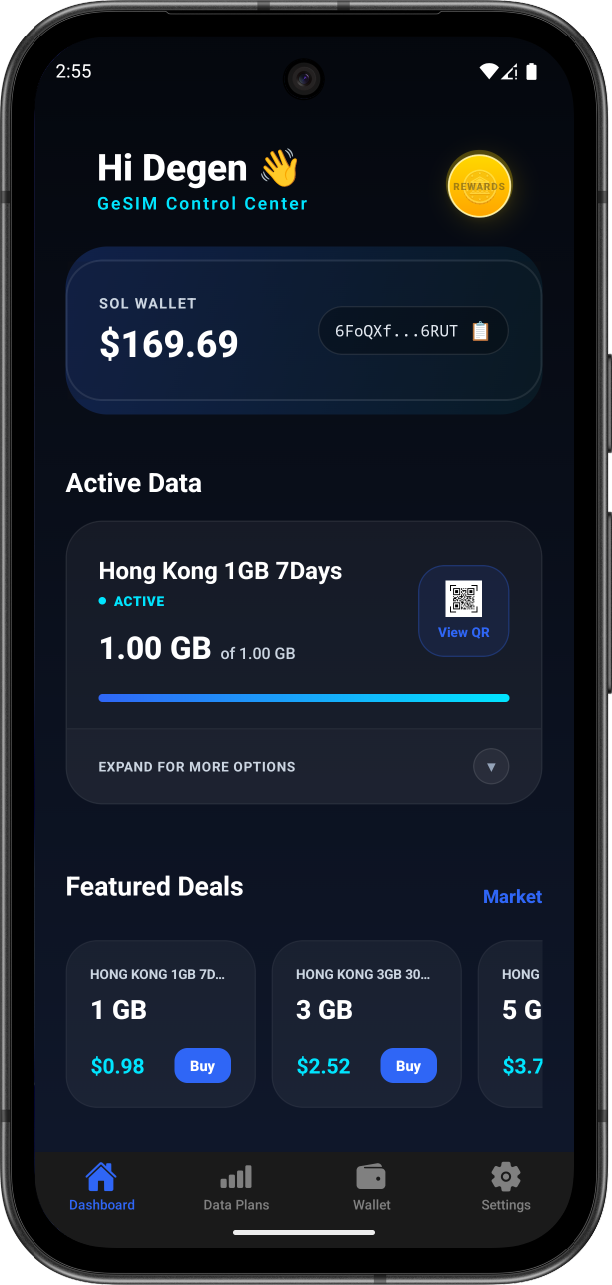Buy the 3 GB deal for $2.52
The image size is (612, 1285).
(408, 1066)
